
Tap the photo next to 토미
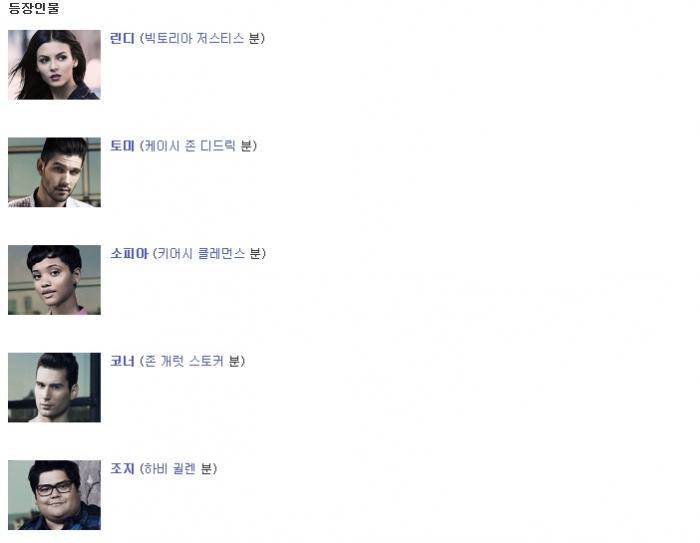pos(54,172)
